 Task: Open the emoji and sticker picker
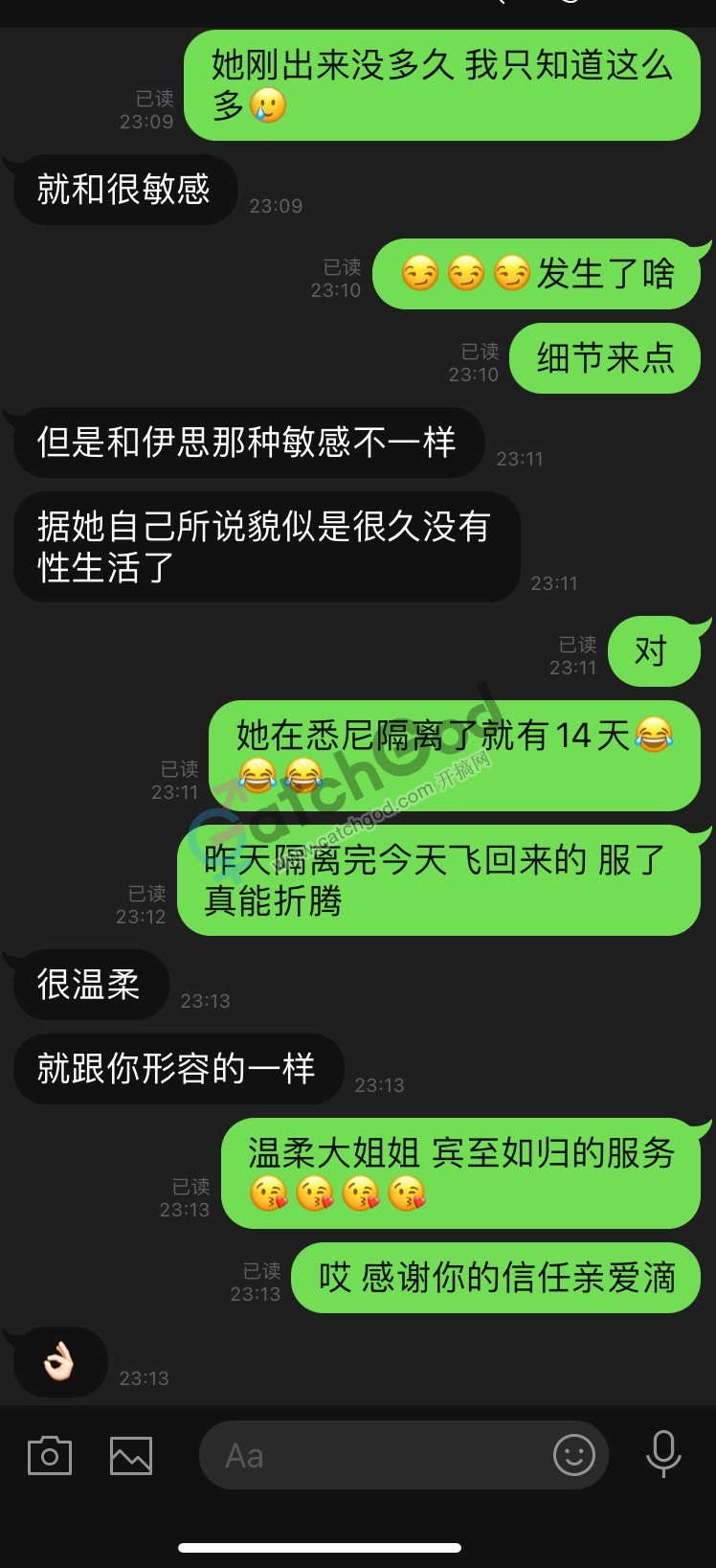pos(574,1456)
